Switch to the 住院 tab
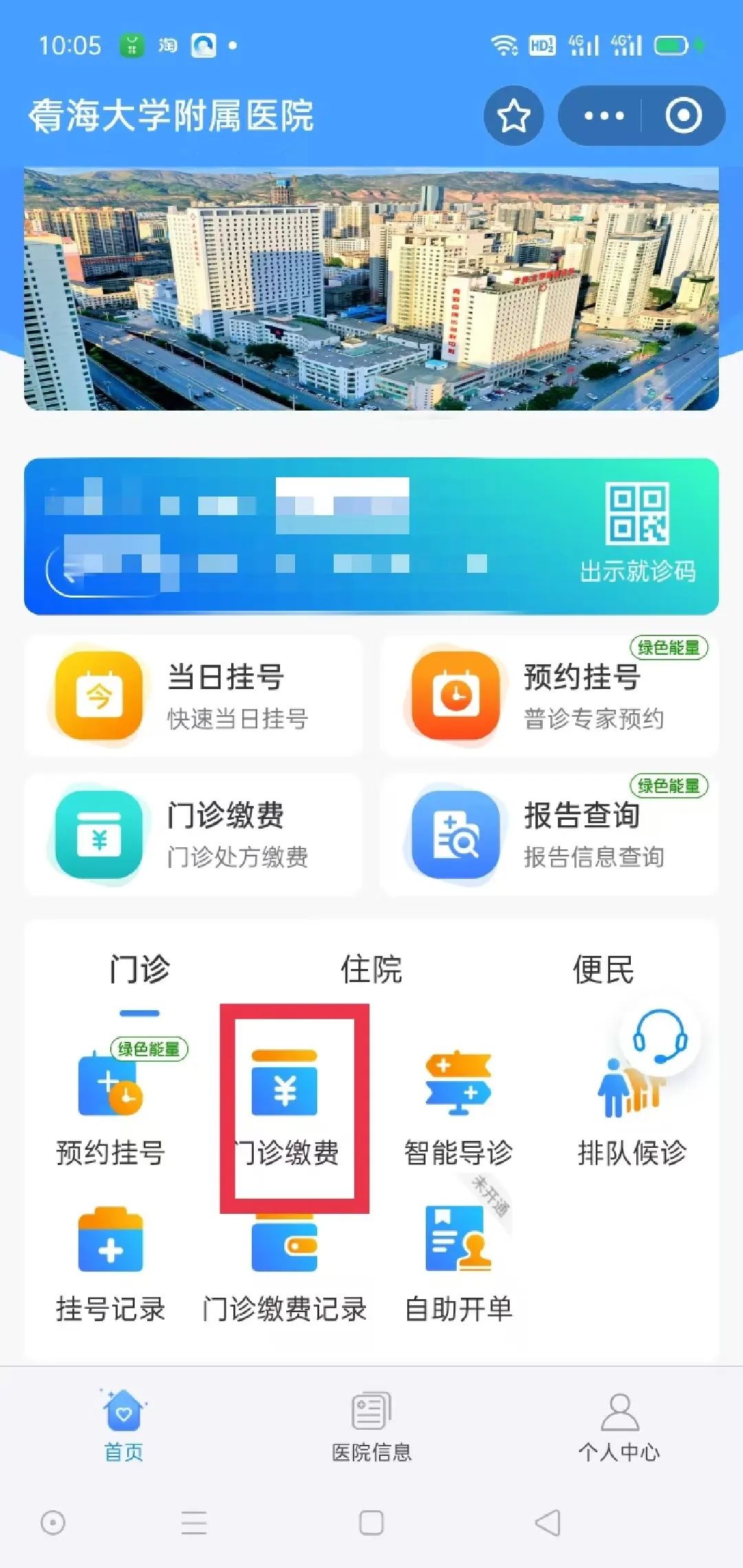The image size is (743, 1568). pos(371,970)
